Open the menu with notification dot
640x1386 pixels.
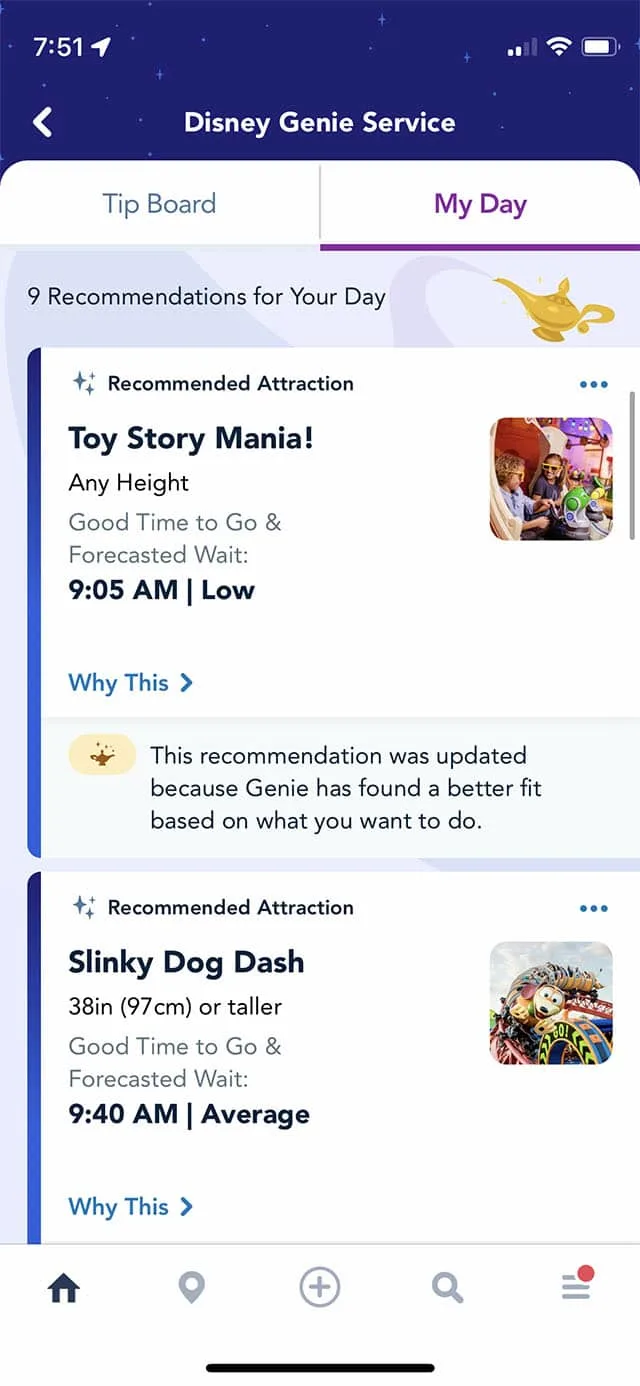[576, 1286]
